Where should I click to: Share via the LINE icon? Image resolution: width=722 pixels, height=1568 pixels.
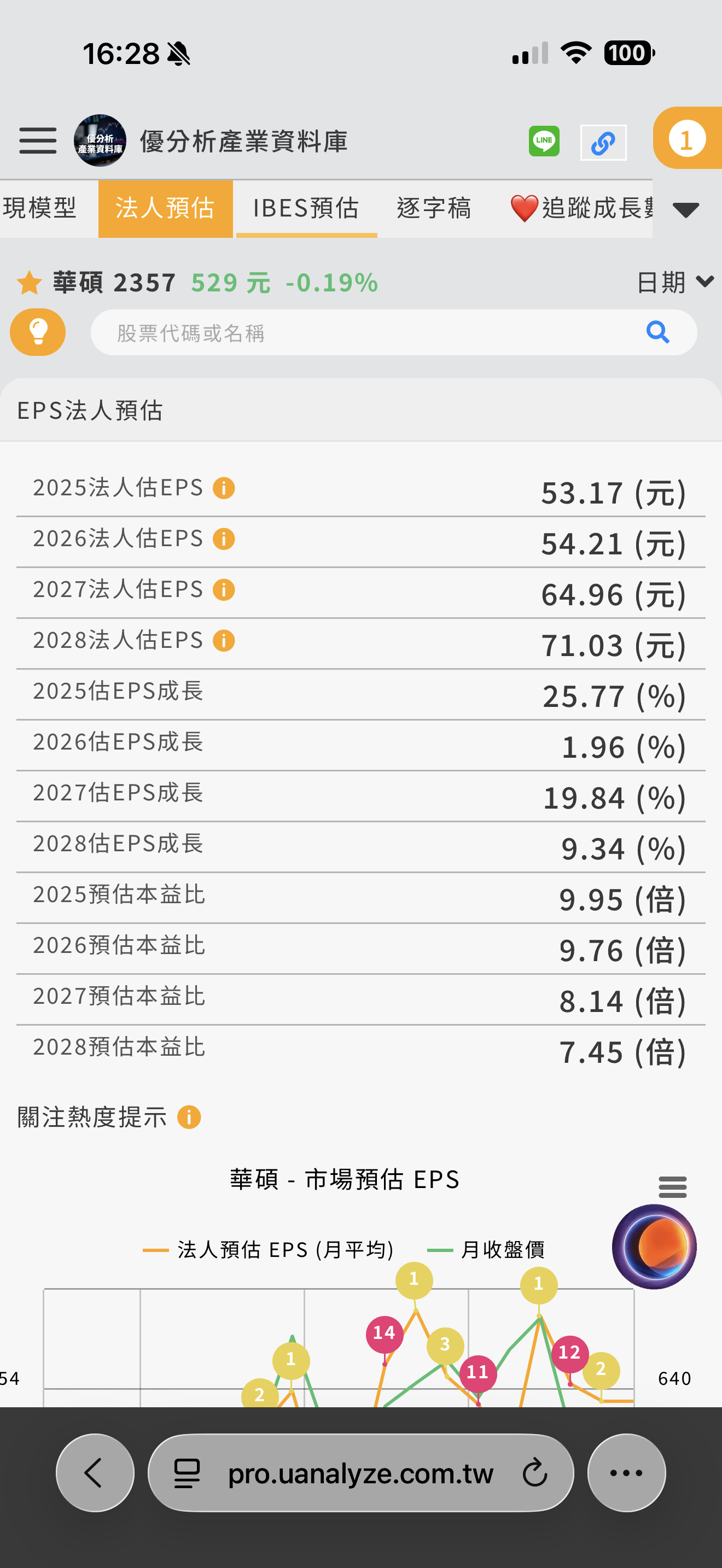[x=544, y=141]
